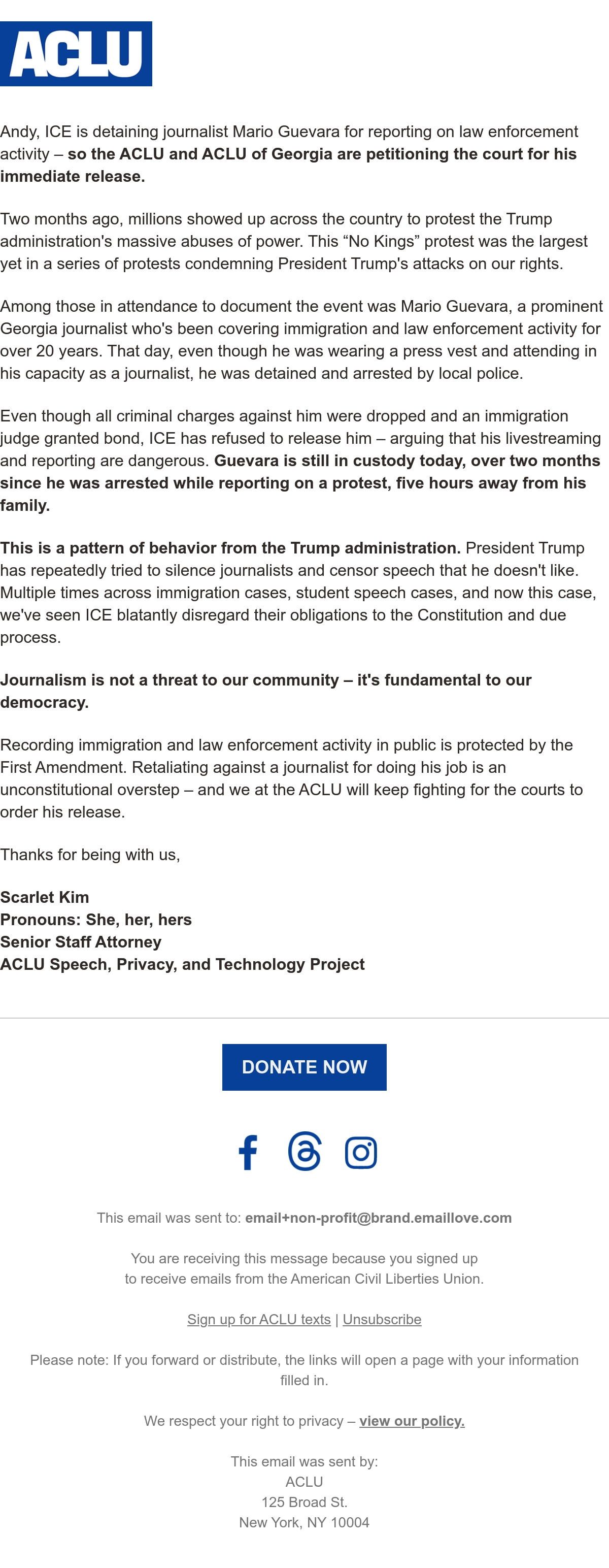Tap the ACLU logo header
Screen dimensions: 609x1568
pos(76,53)
